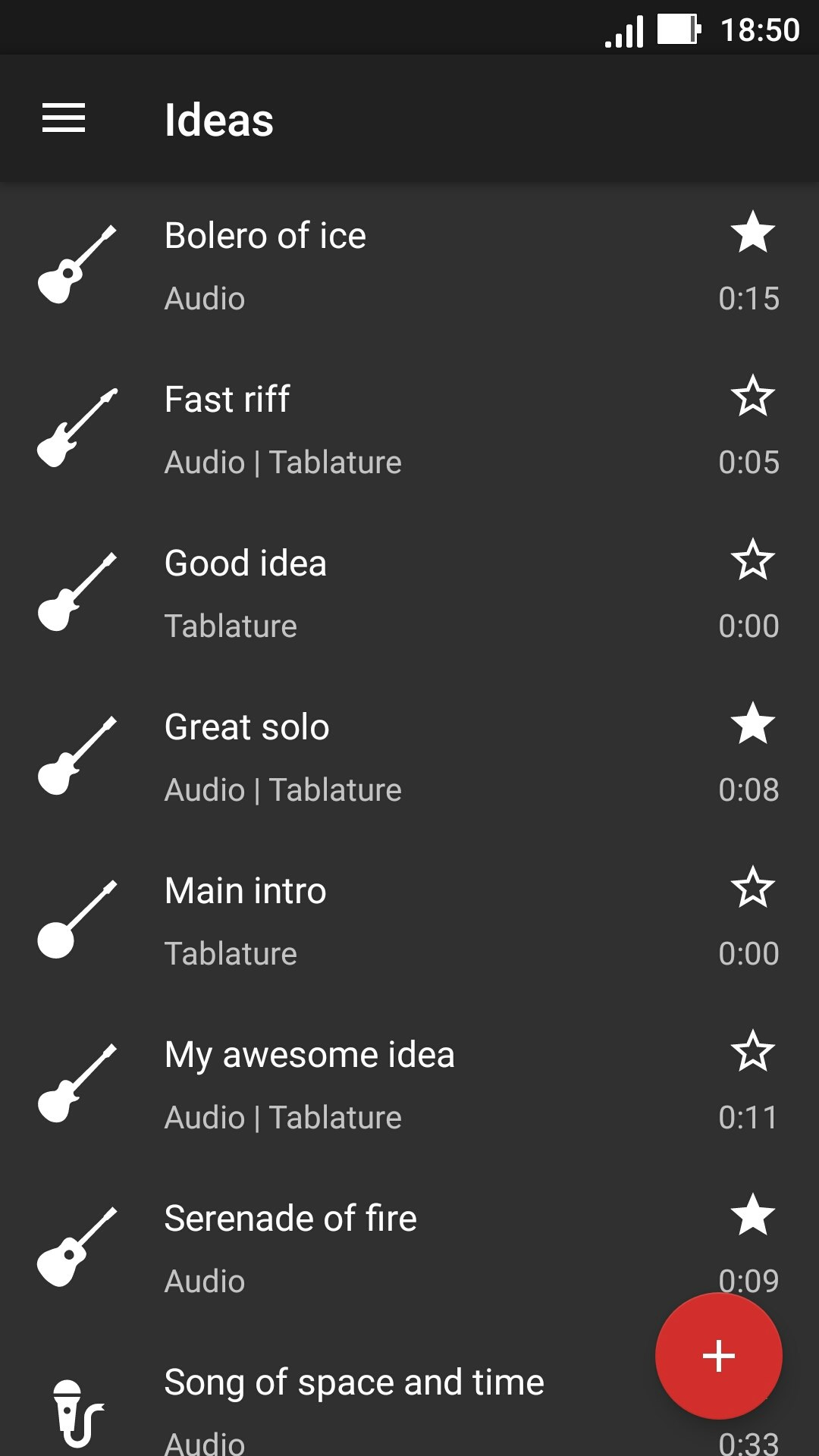This screenshot has width=819, height=1456.
Task: Click the guitar icon for My awesome idea
Action: click(76, 1084)
